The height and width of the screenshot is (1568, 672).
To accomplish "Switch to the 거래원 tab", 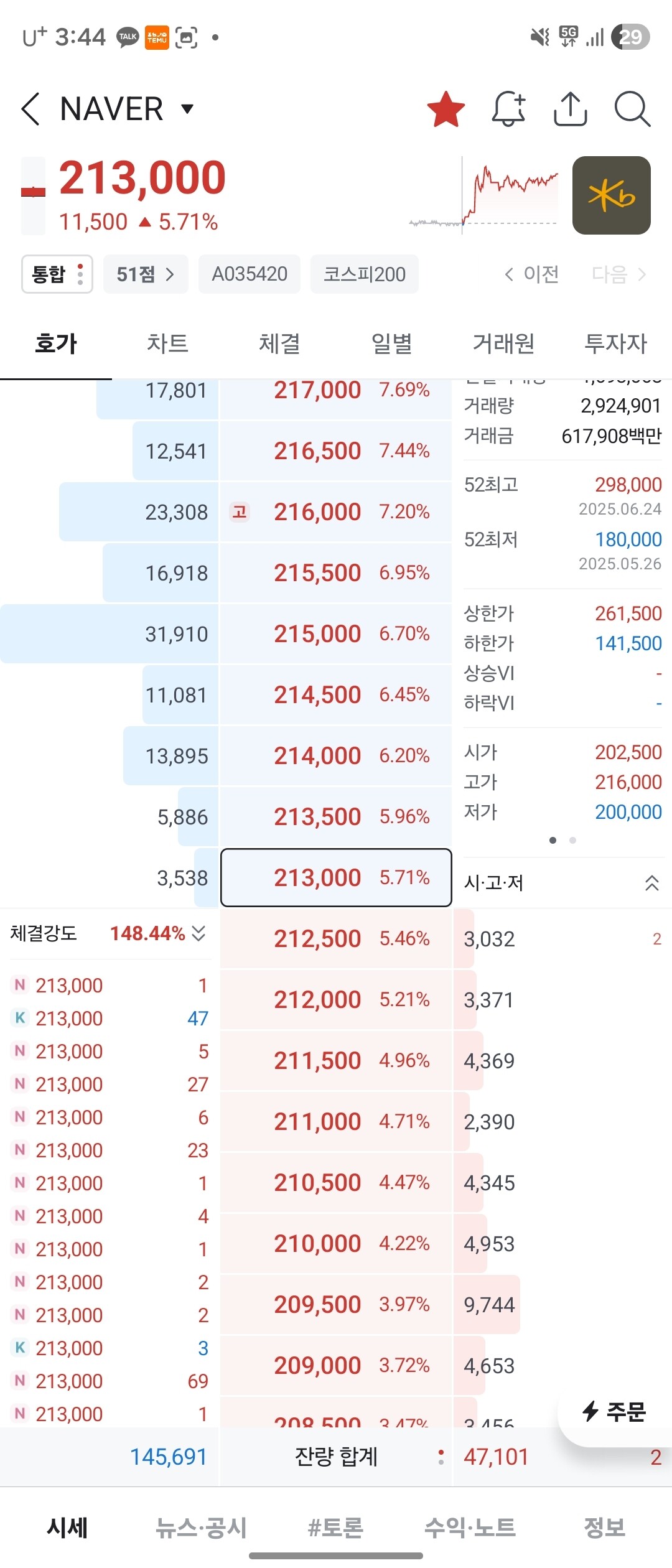I will [x=503, y=343].
